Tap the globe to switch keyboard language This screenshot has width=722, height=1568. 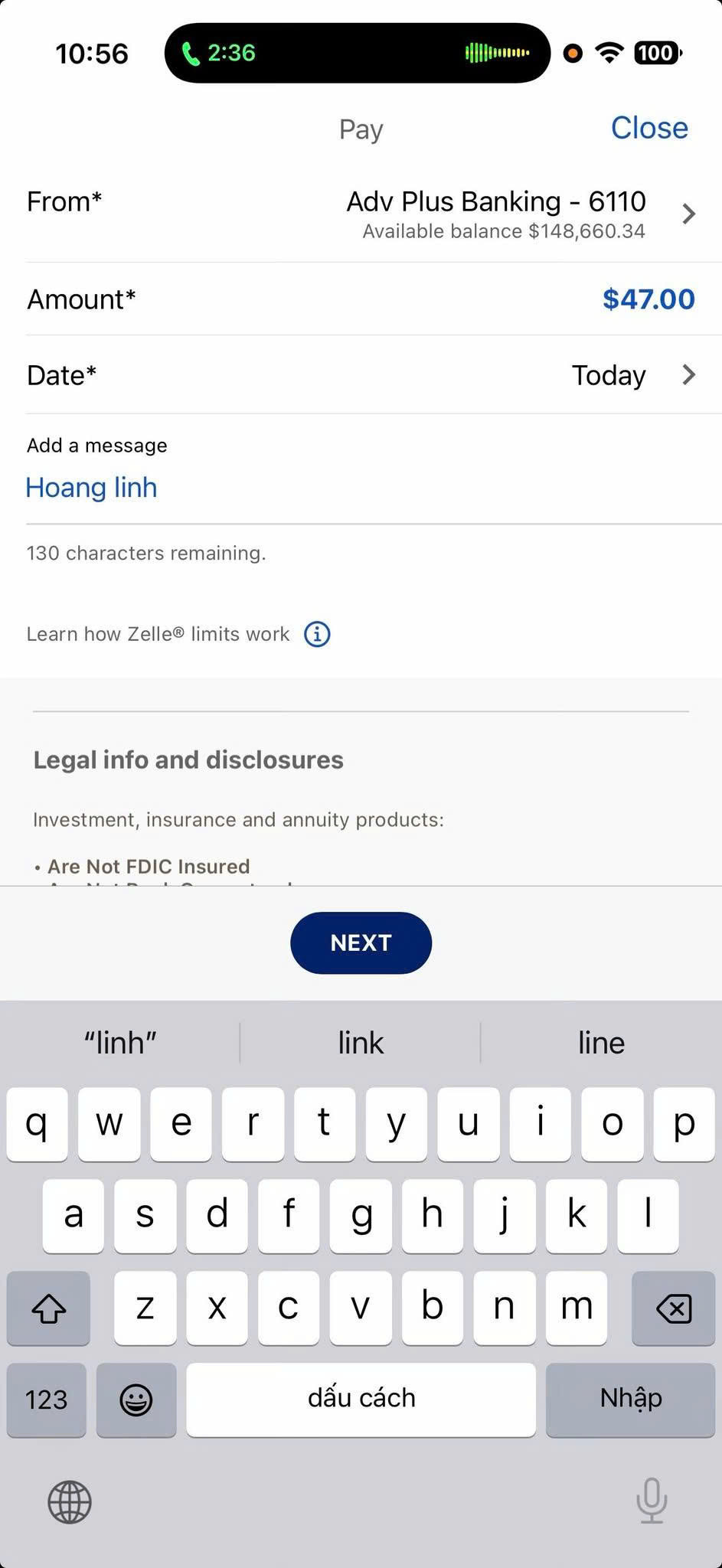70,1501
